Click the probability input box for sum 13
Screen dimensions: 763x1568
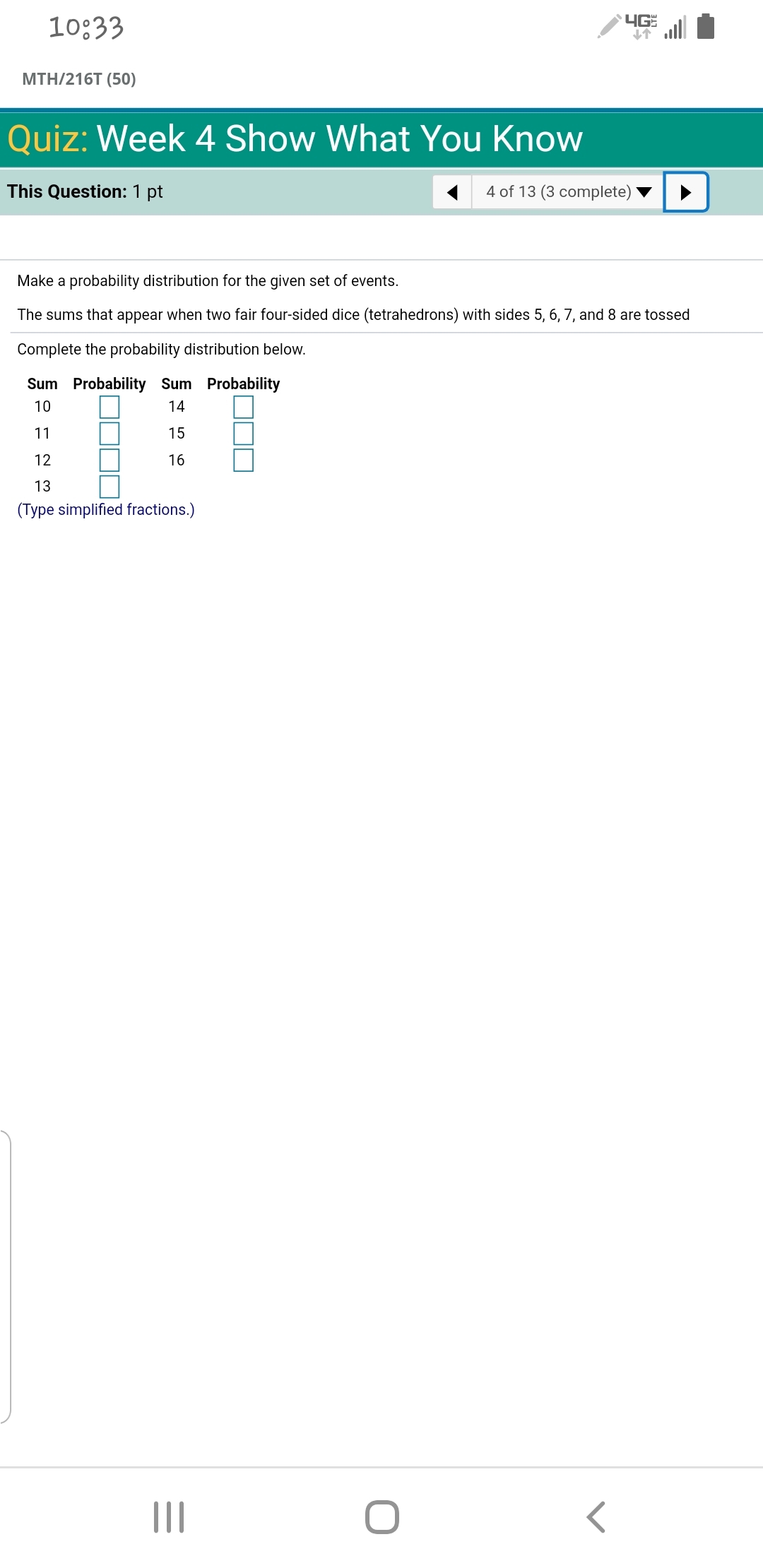(x=110, y=487)
